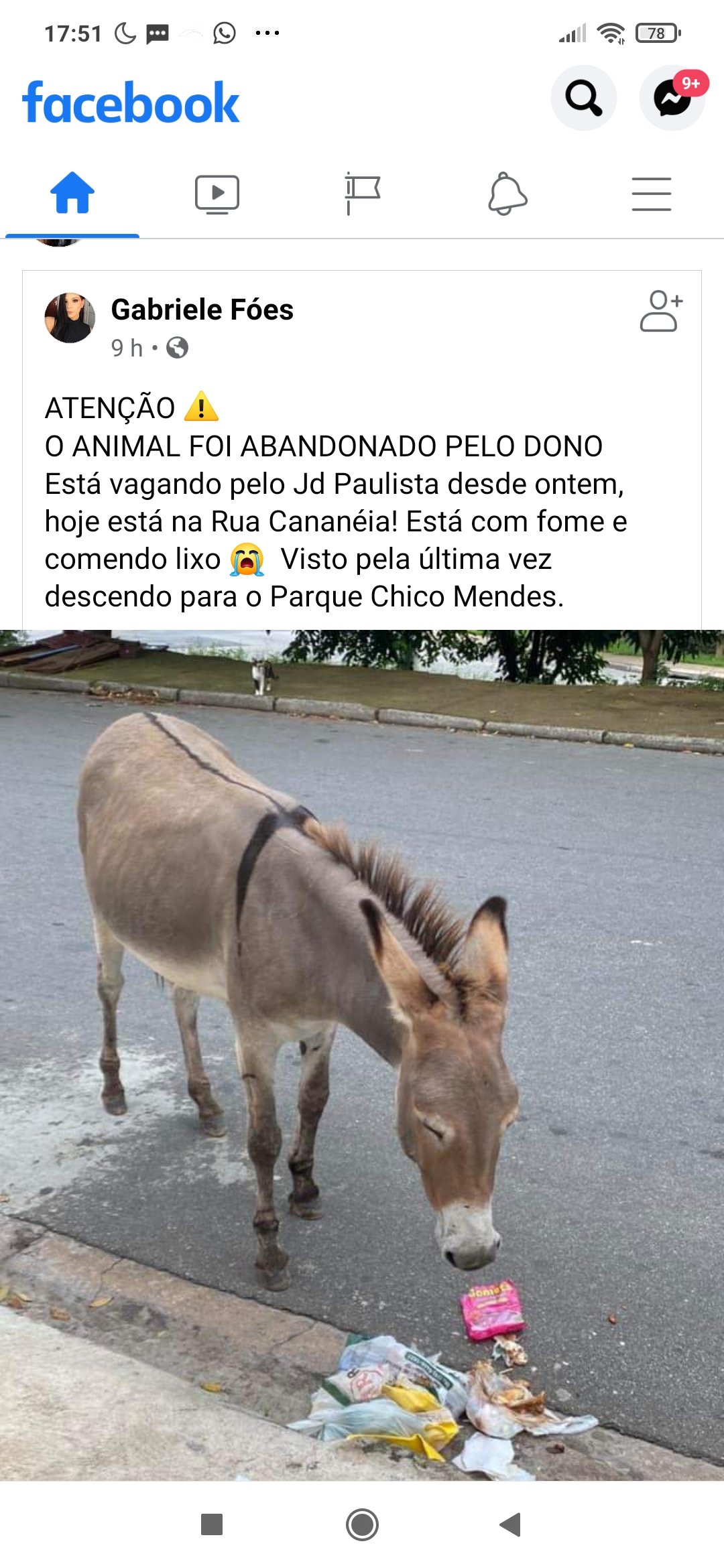Go back with system back button
The image size is (724, 1568).
pos(511,1524)
